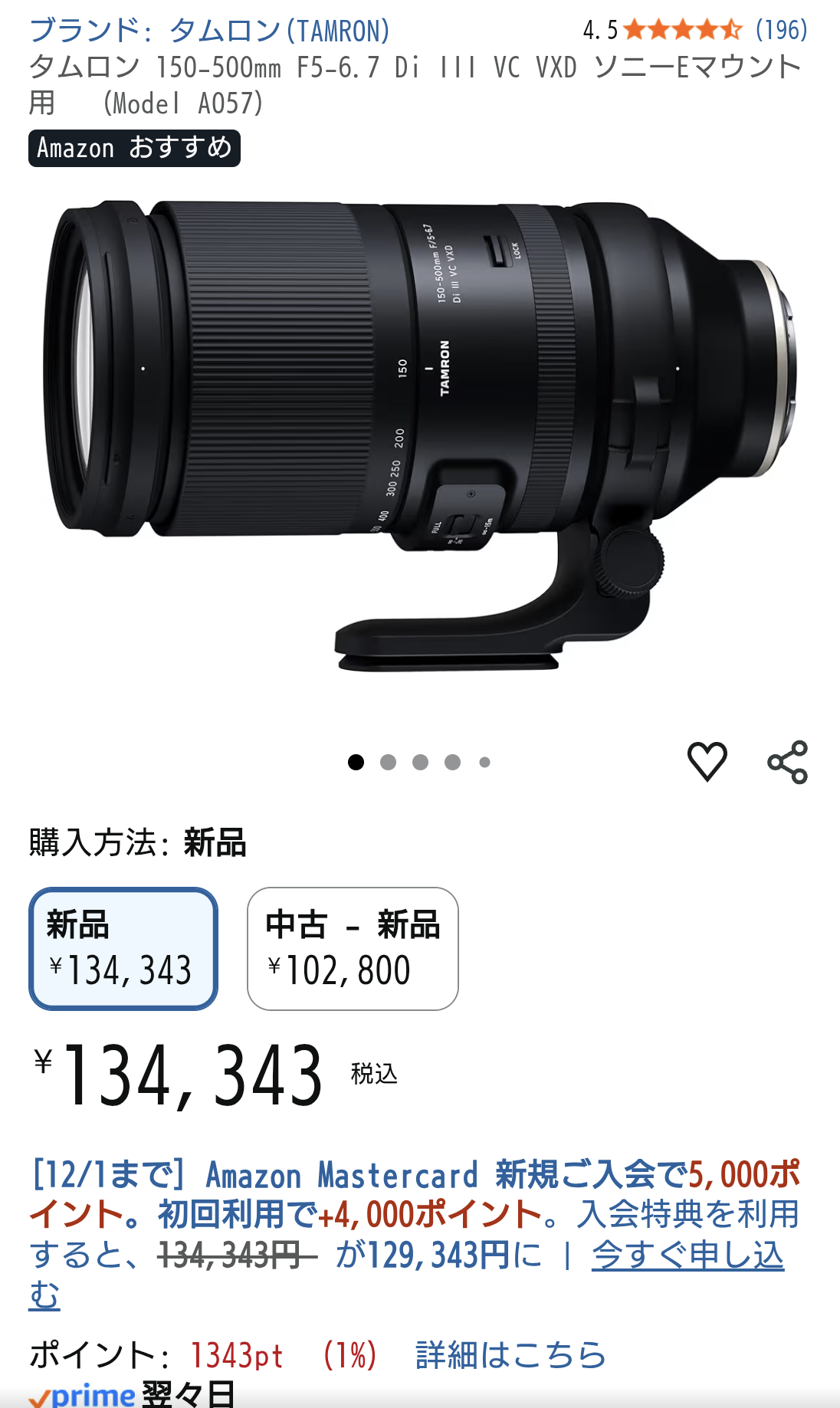The height and width of the screenshot is (1408, 840).
Task: Tap the 今すぐ申し込む Mastercard link
Action: point(687,1255)
